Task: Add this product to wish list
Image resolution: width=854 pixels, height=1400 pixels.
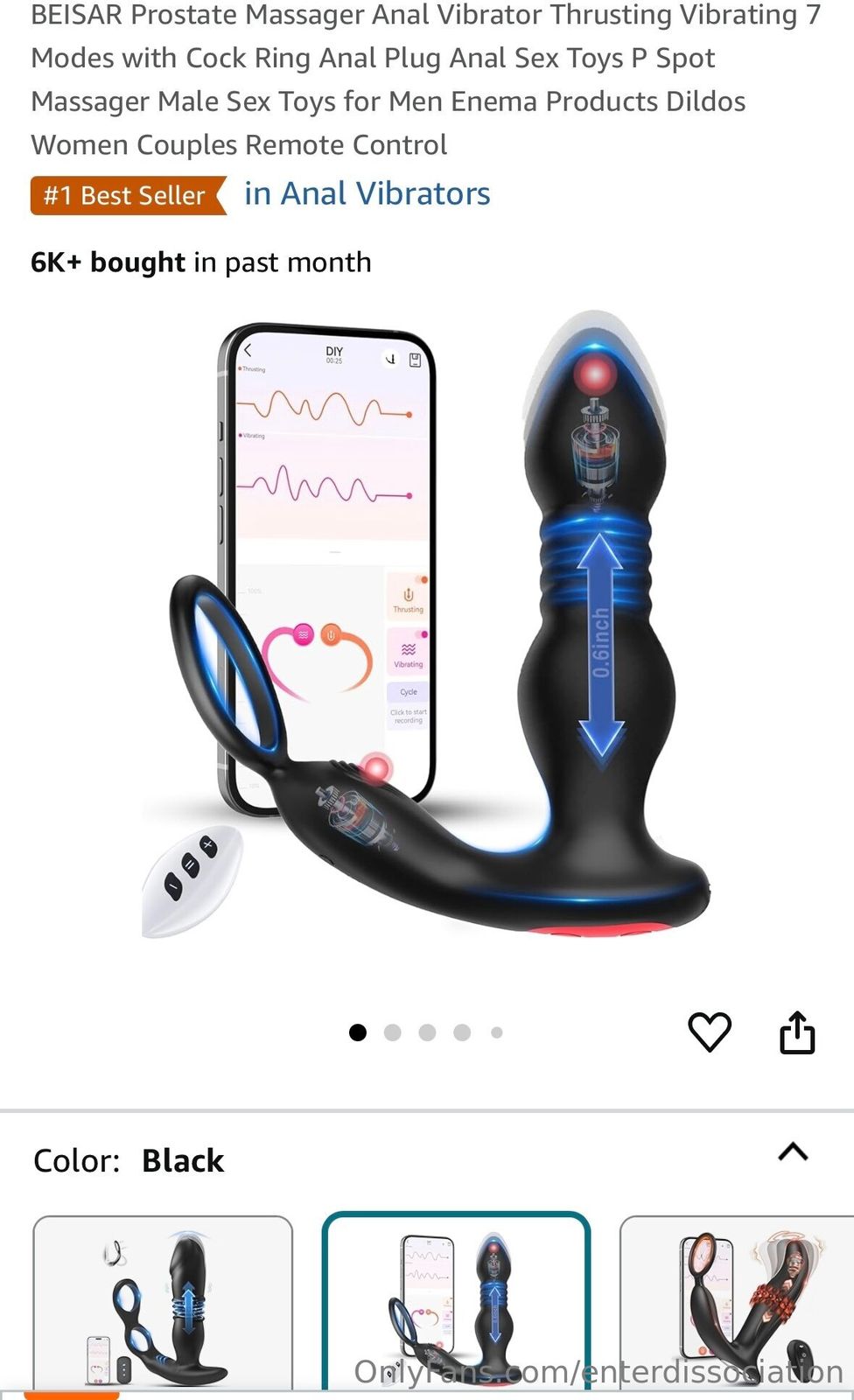Action: (x=709, y=1032)
